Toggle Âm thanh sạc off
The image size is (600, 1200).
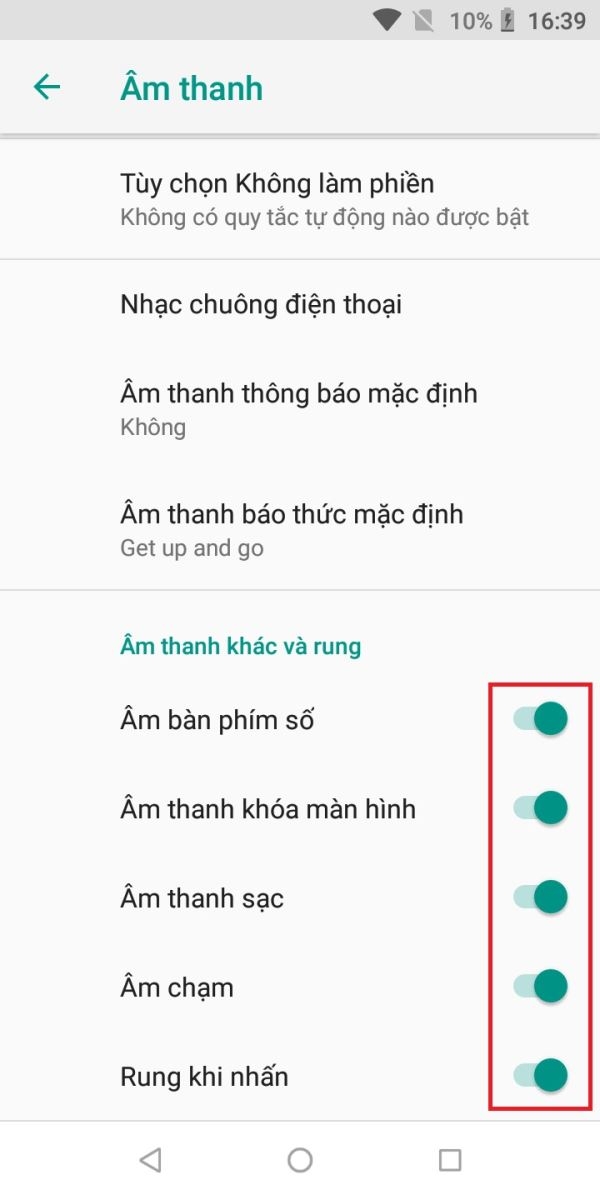[x=540, y=898]
